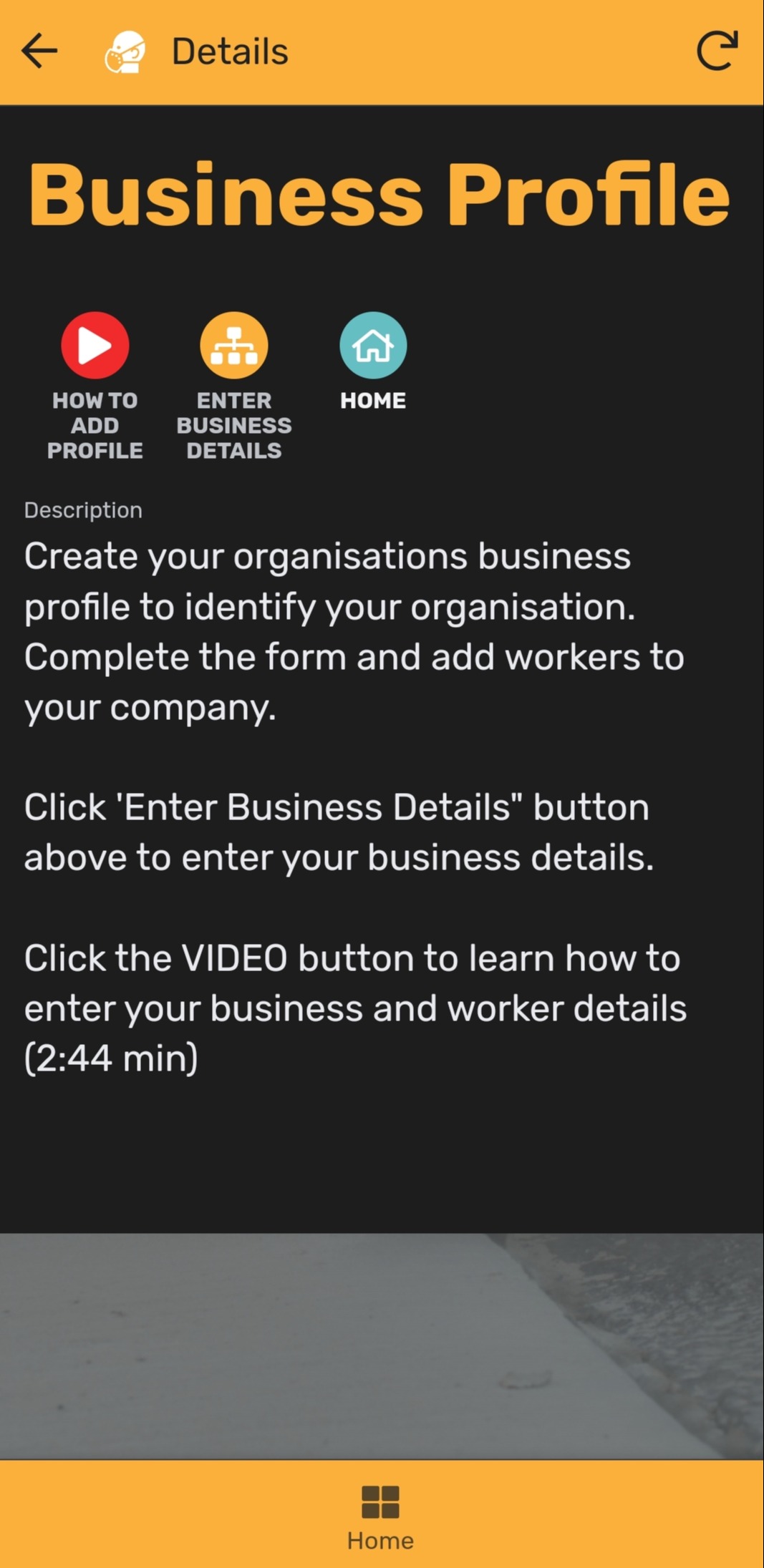Play the How To Add Profile video
764x1568 pixels.
tap(95, 346)
